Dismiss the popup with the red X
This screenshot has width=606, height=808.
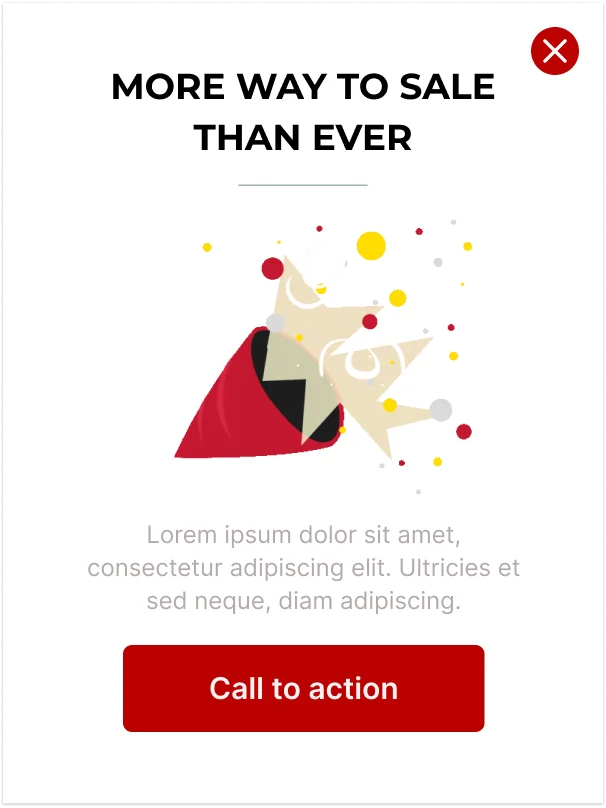coord(555,51)
